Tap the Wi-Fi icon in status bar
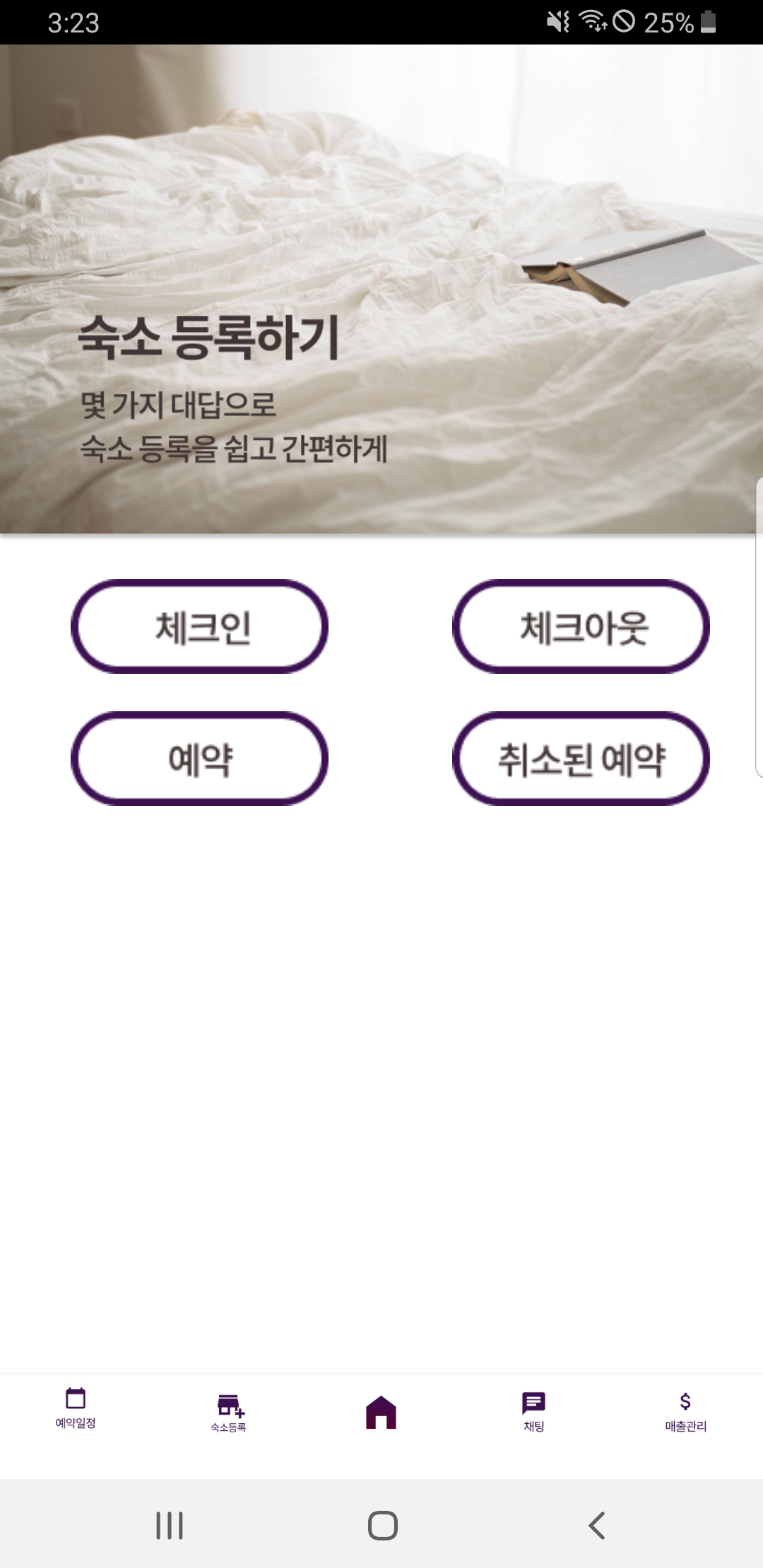The width and height of the screenshot is (763, 1568). pos(592,21)
